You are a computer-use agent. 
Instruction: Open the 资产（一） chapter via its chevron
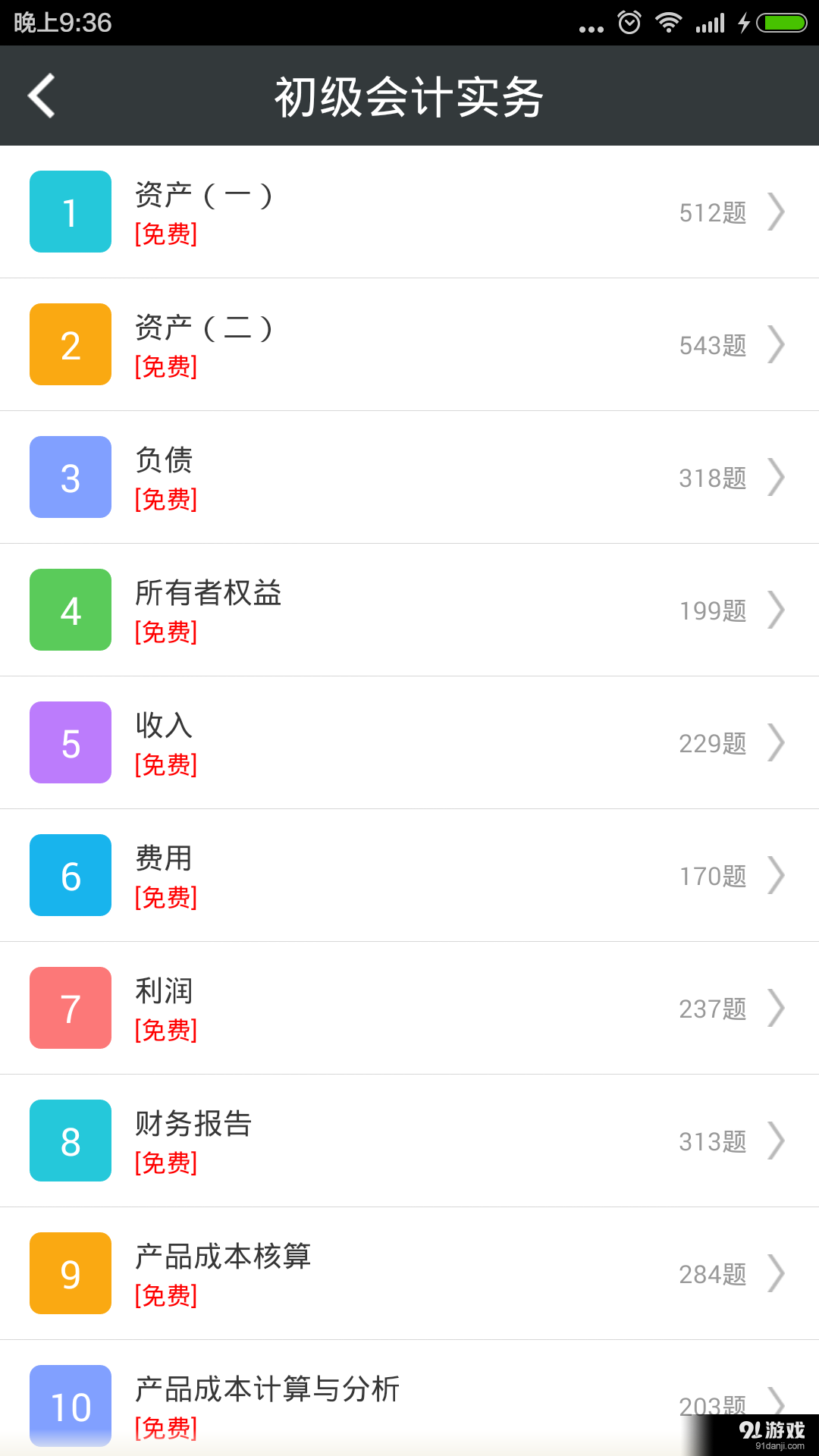tap(777, 212)
